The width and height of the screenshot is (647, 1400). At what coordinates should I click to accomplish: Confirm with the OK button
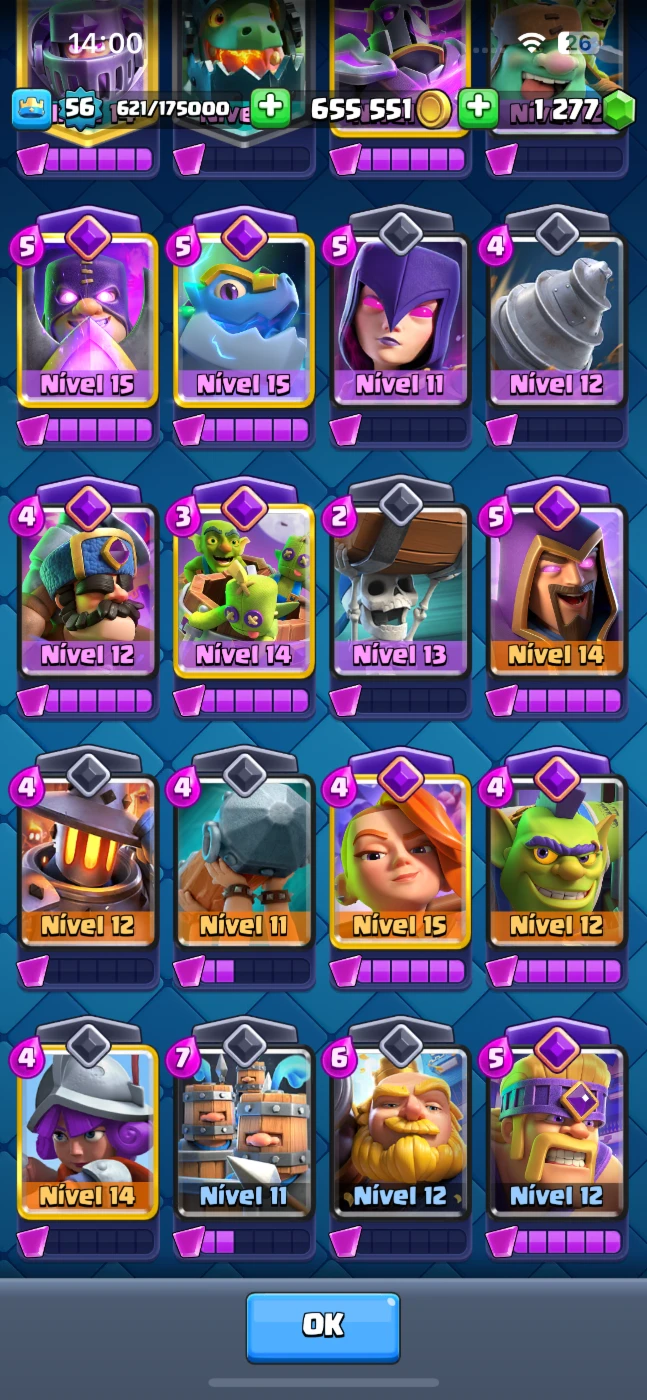(x=322, y=1326)
